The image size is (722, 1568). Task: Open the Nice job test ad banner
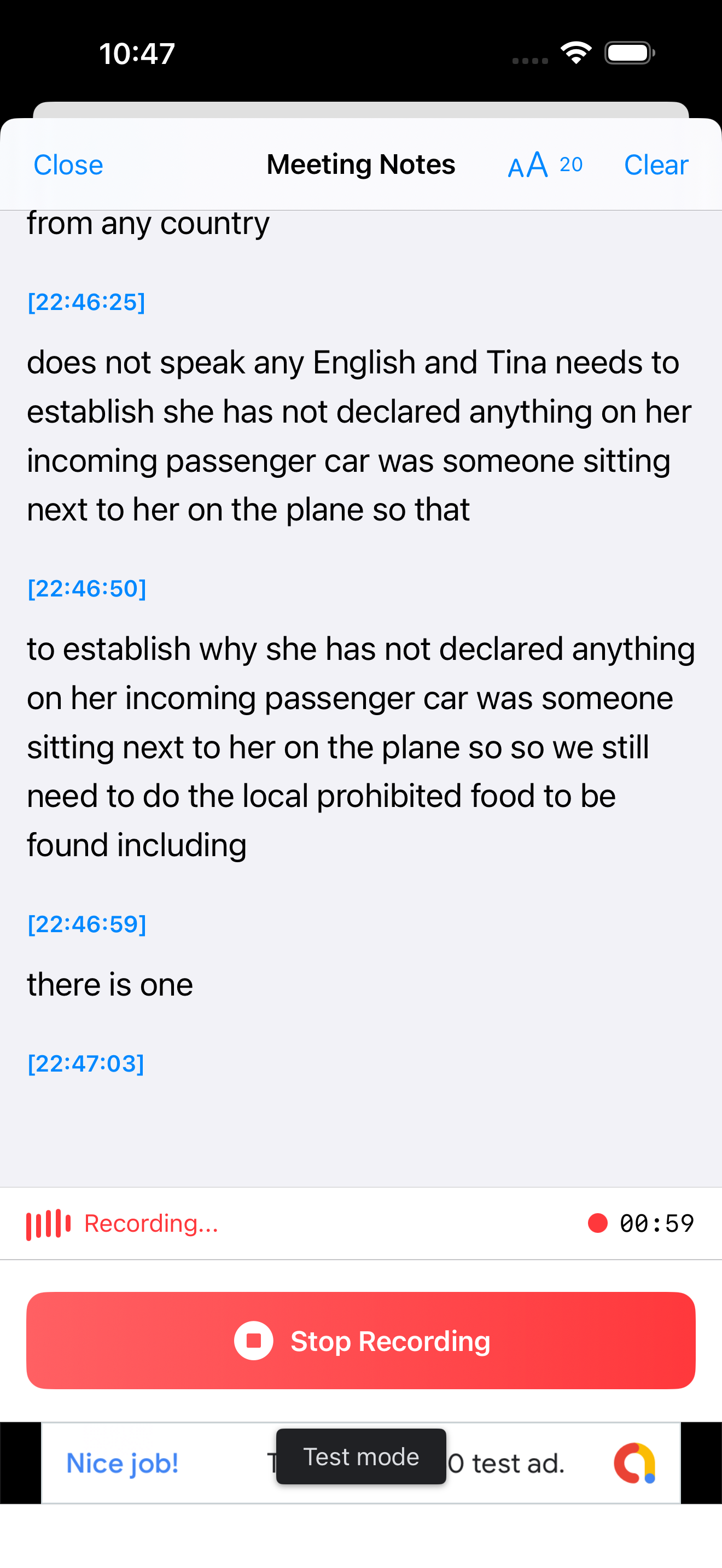(x=122, y=1464)
